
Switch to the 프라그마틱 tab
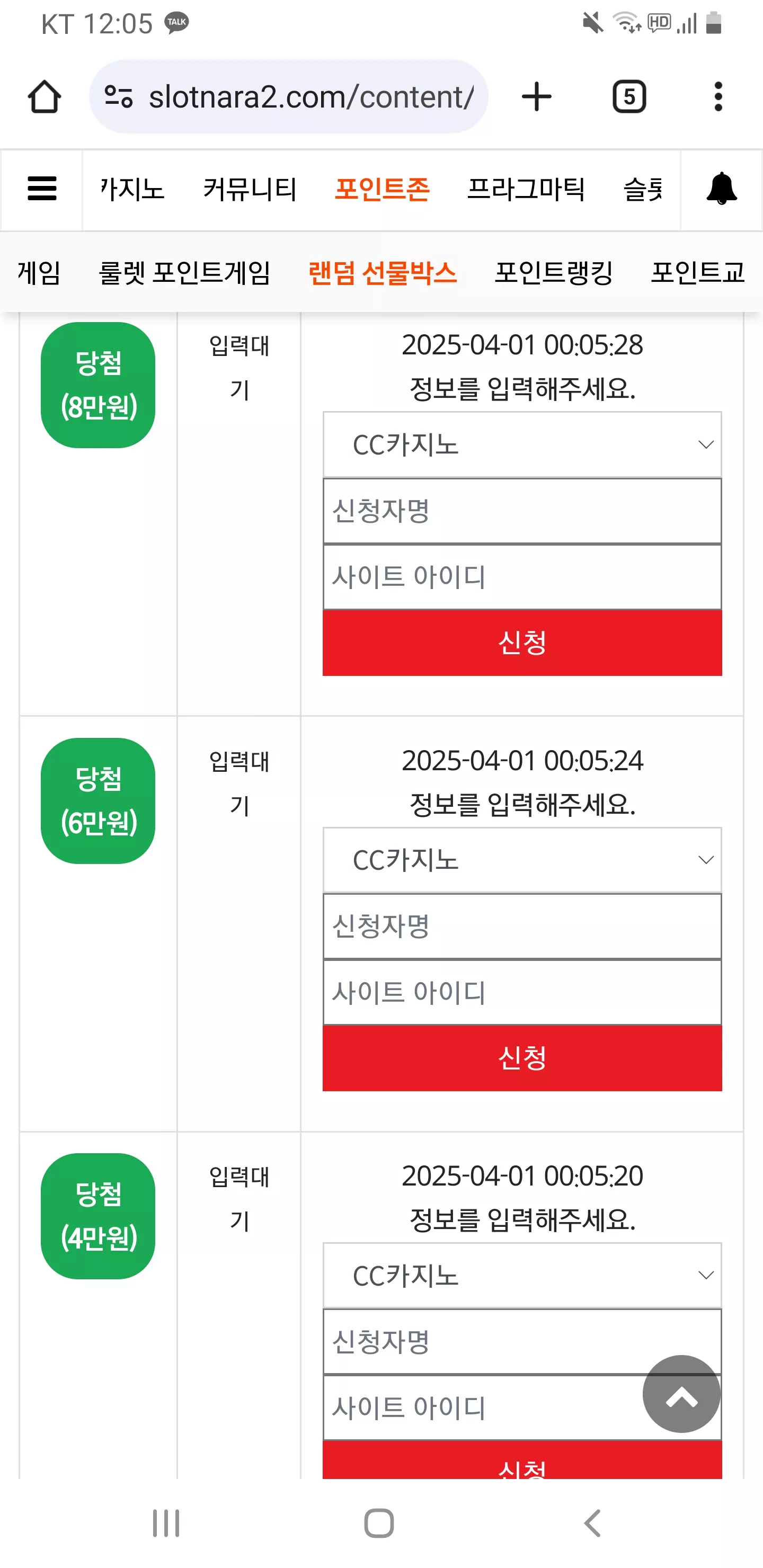point(526,189)
